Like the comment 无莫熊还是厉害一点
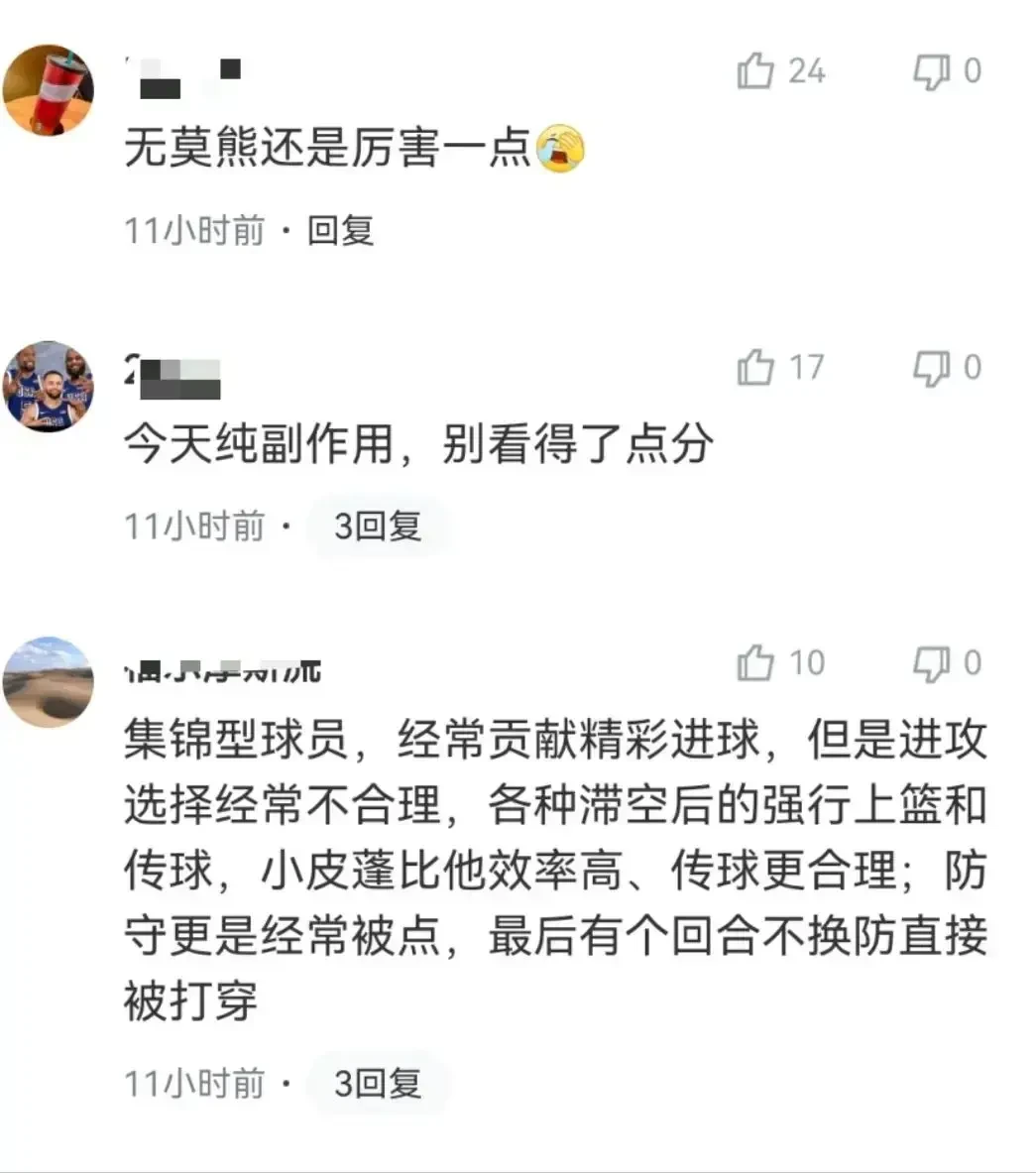 click(x=756, y=71)
